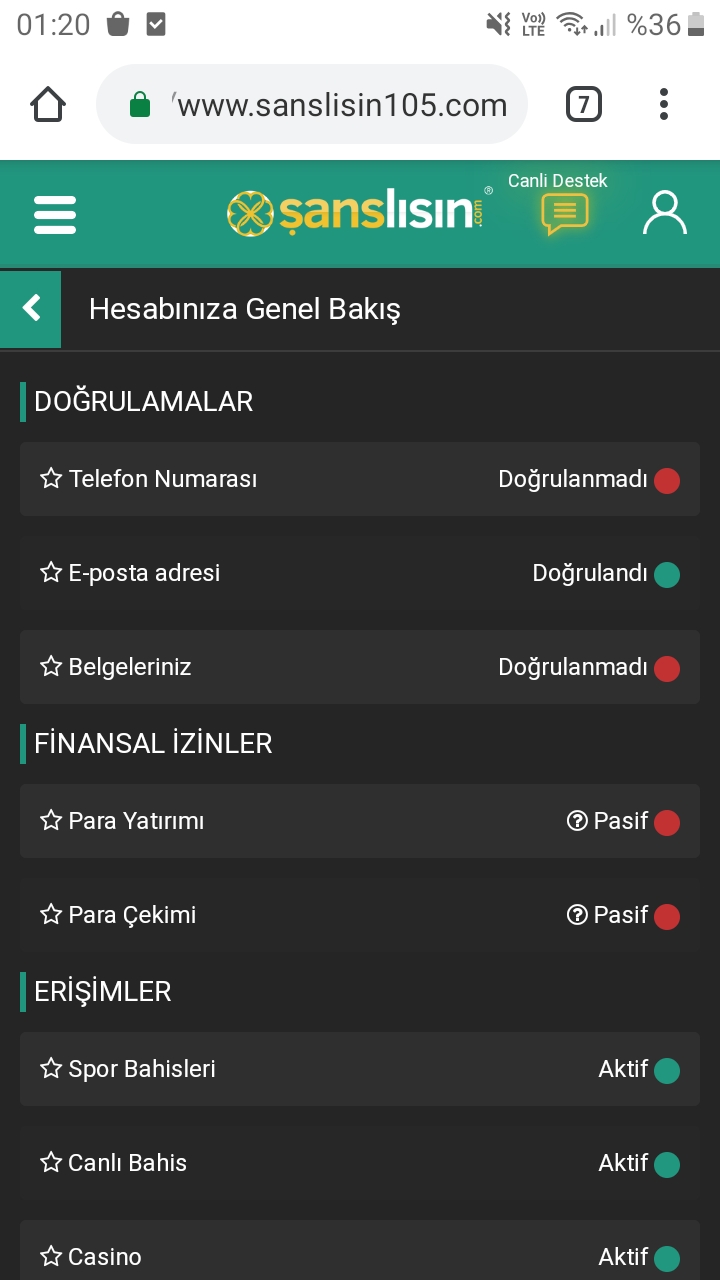Viewport: 720px width, 1280px height.
Task: Tap the Para Yatırımı help question mark
Action: (x=577, y=821)
